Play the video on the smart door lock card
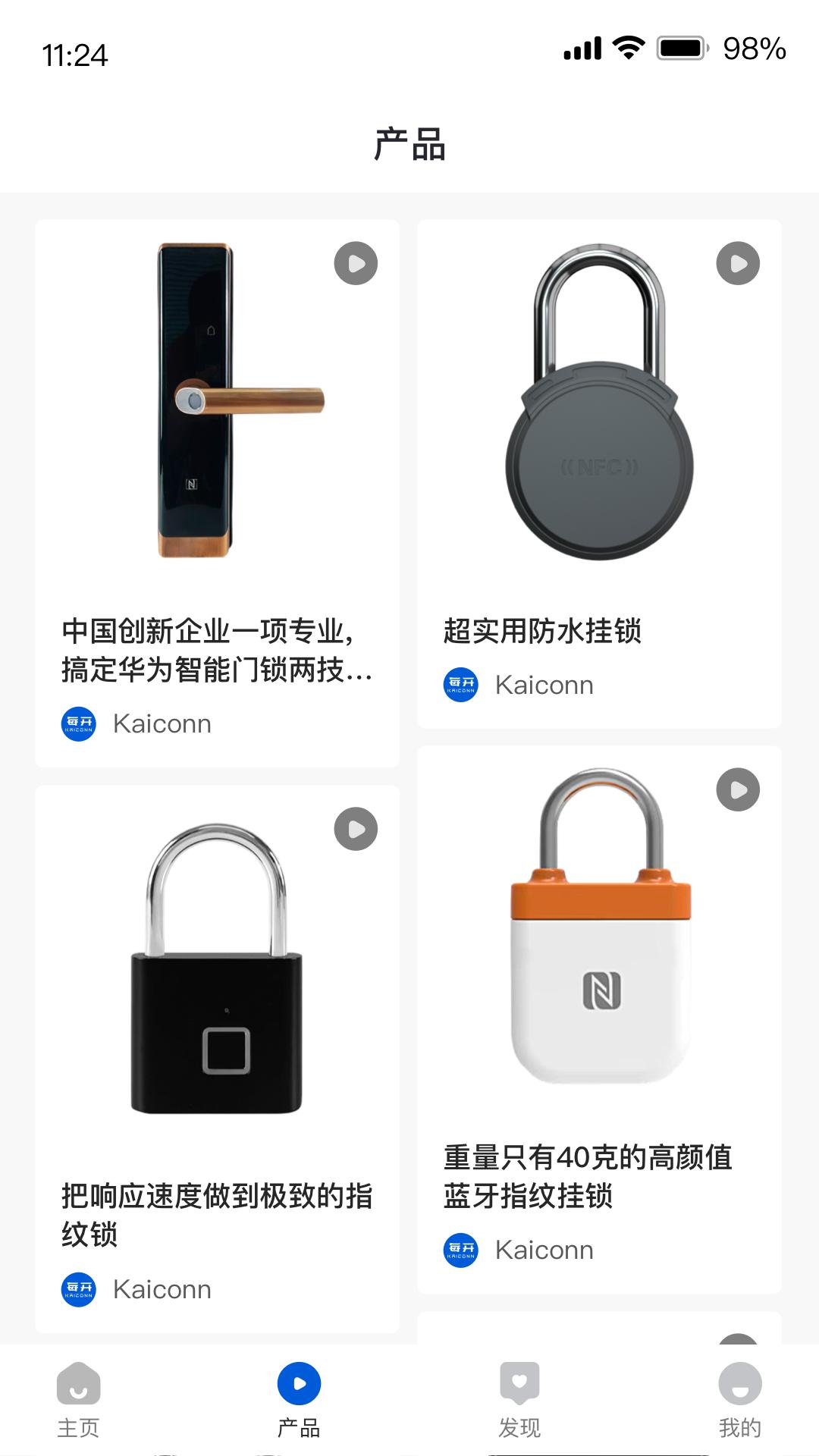The height and width of the screenshot is (1456, 819). coord(354,263)
